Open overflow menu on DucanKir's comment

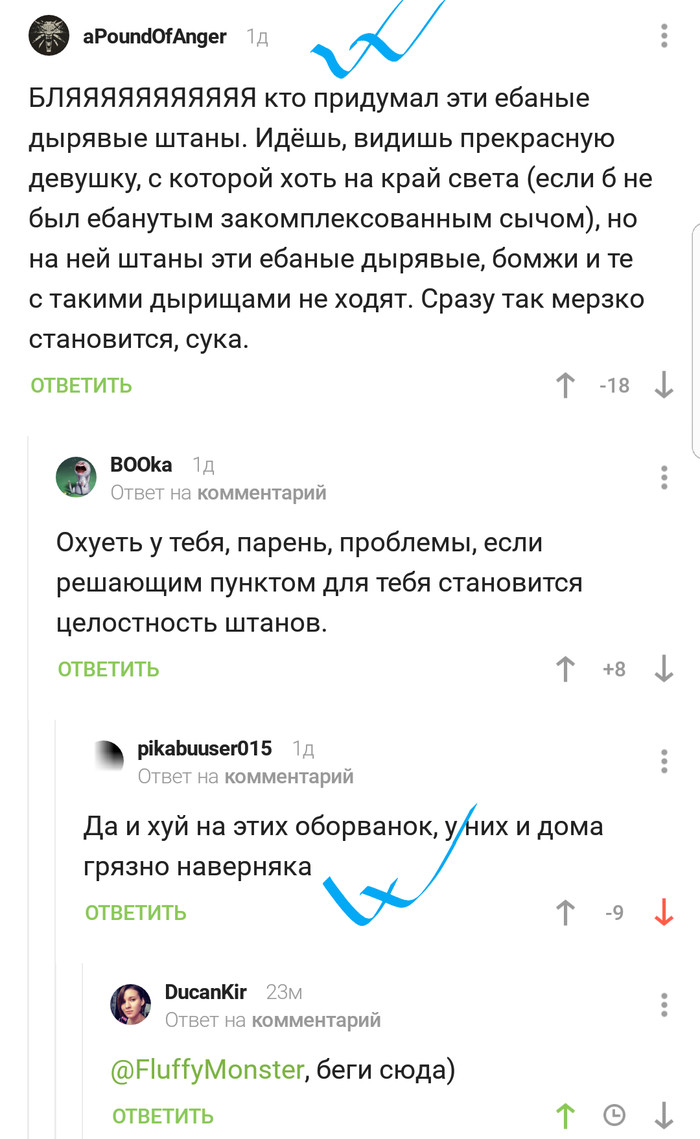pos(664,1004)
